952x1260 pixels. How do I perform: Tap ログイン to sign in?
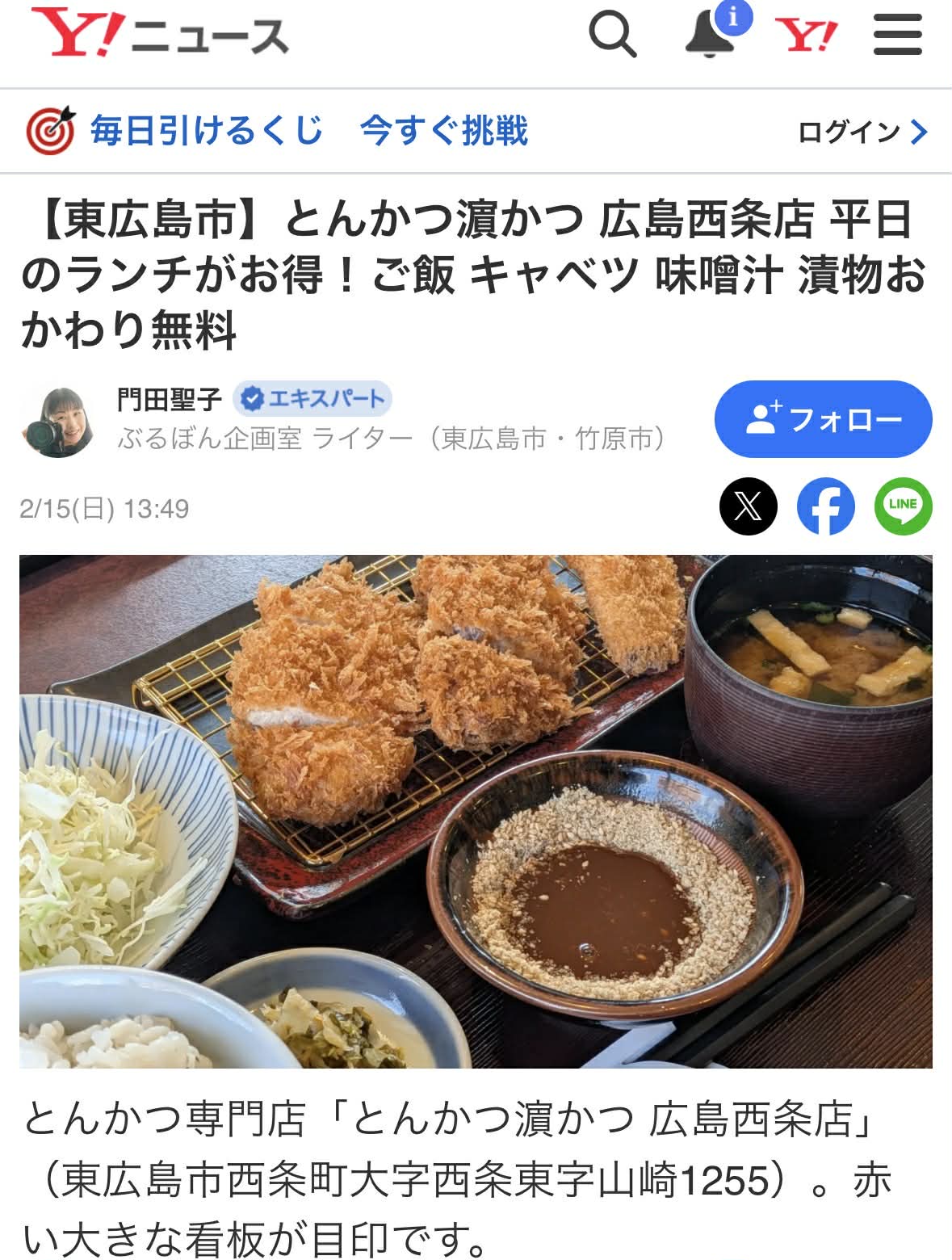pos(862,132)
